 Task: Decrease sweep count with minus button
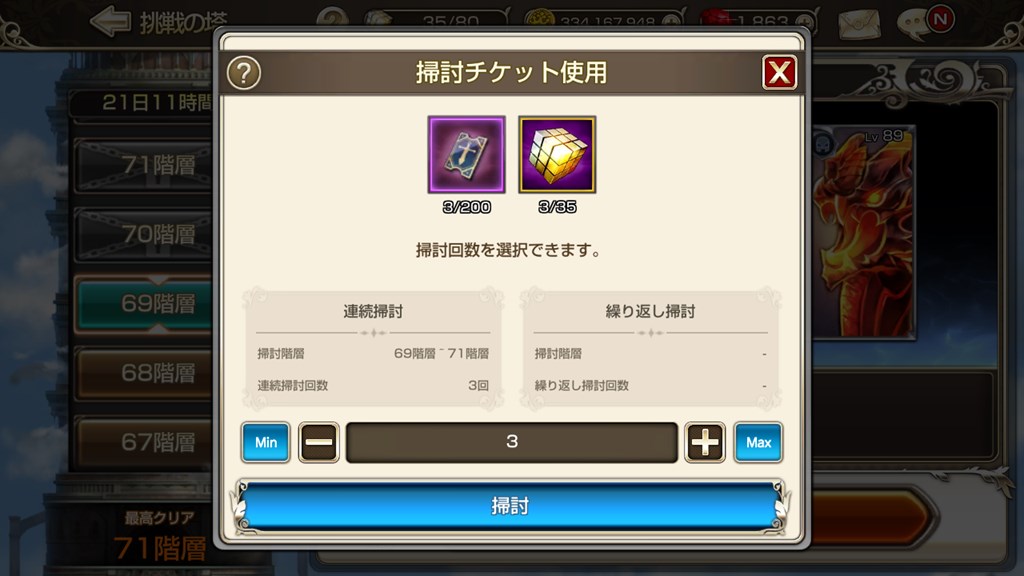pos(319,442)
